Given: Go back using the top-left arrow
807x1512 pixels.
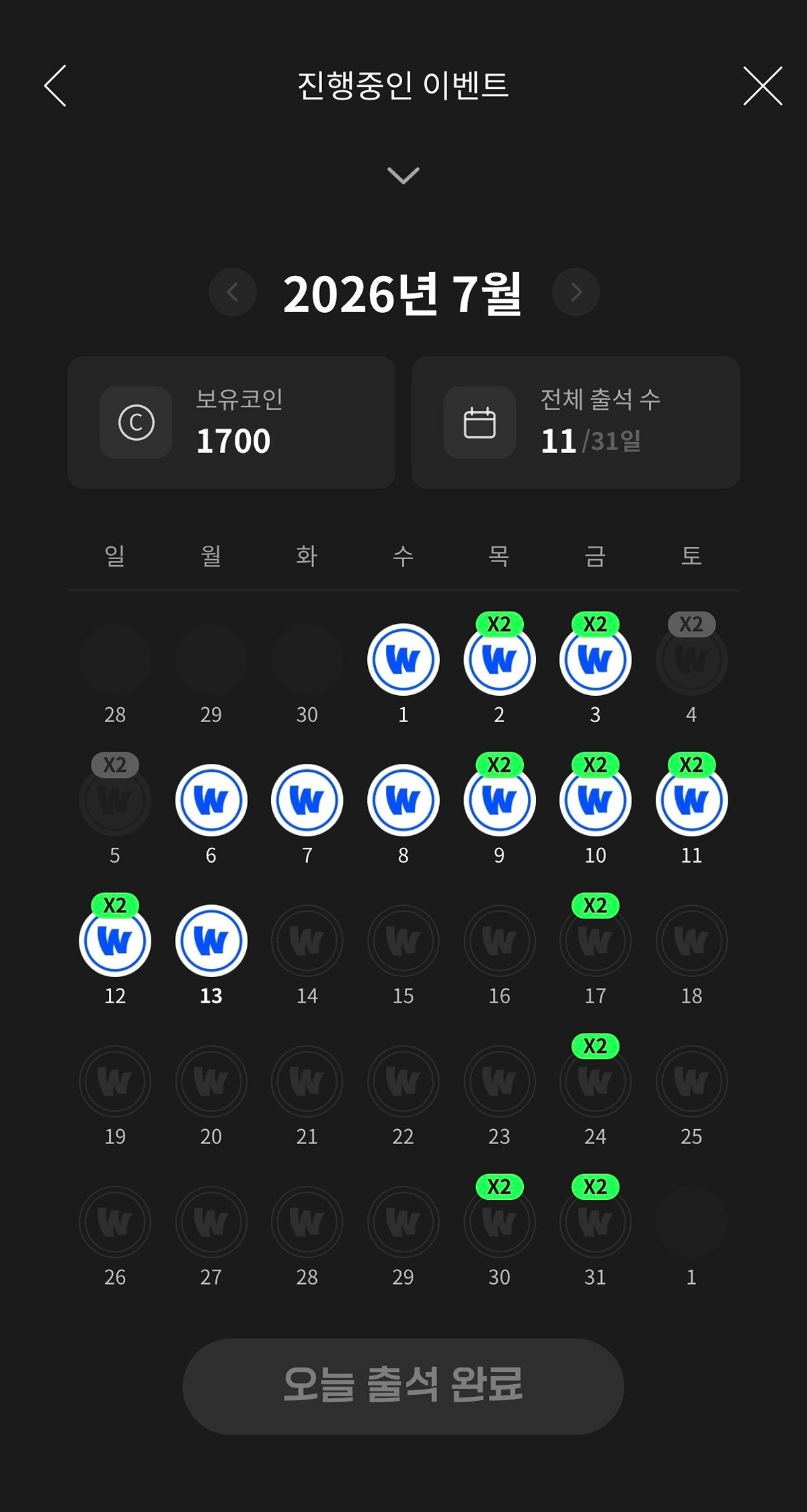Looking at the screenshot, I should tap(55, 85).
